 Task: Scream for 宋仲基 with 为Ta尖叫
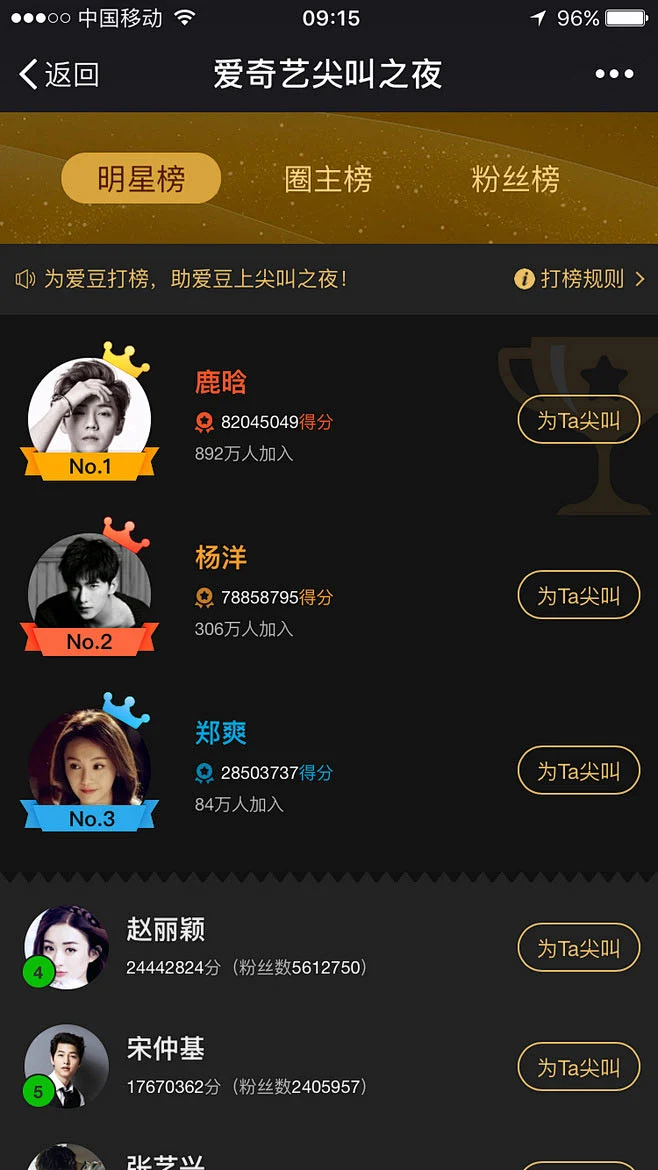[578, 1067]
